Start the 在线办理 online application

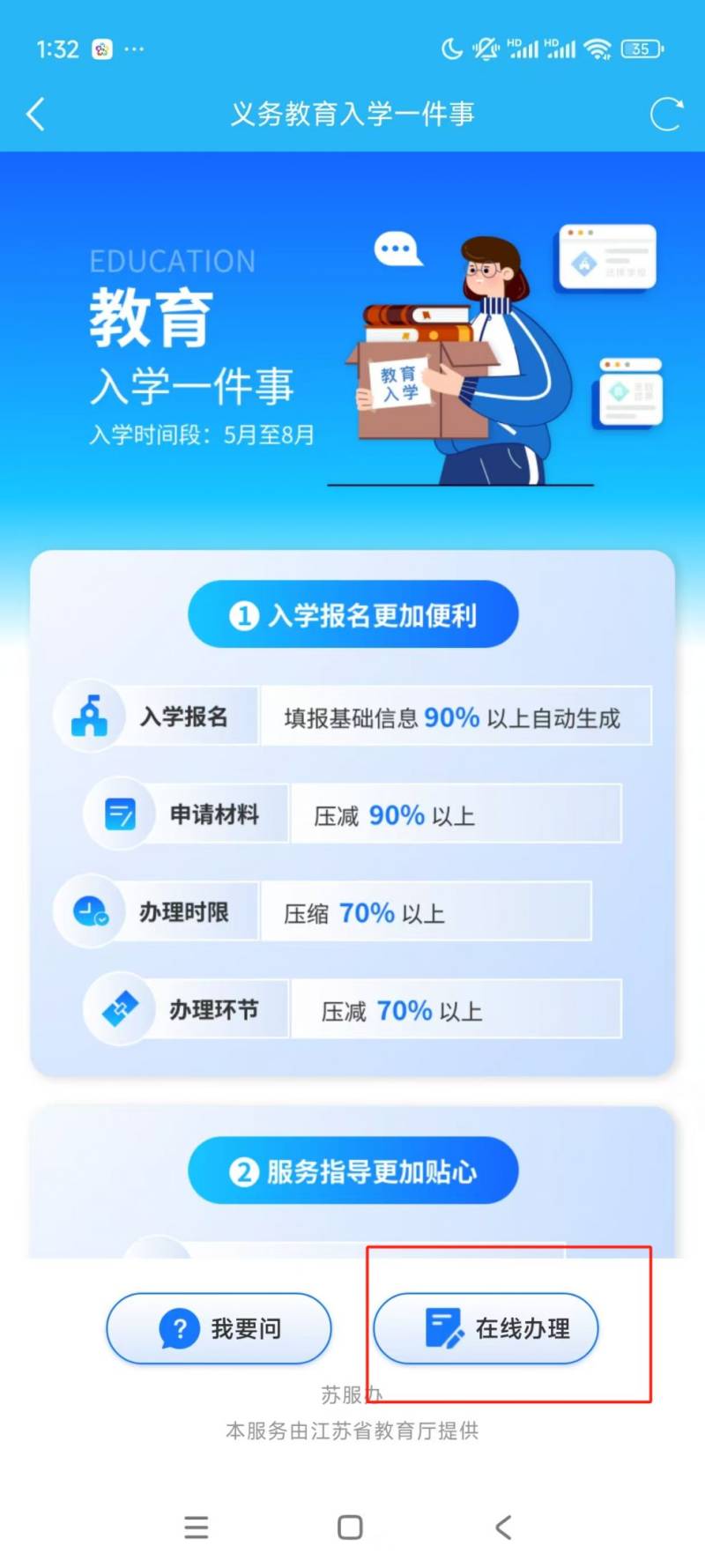486,1328
